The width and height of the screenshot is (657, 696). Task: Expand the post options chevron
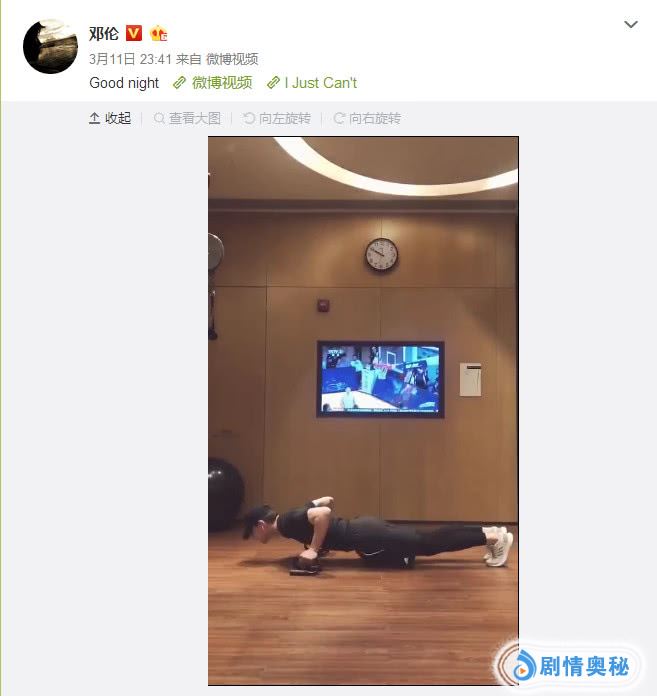click(631, 24)
